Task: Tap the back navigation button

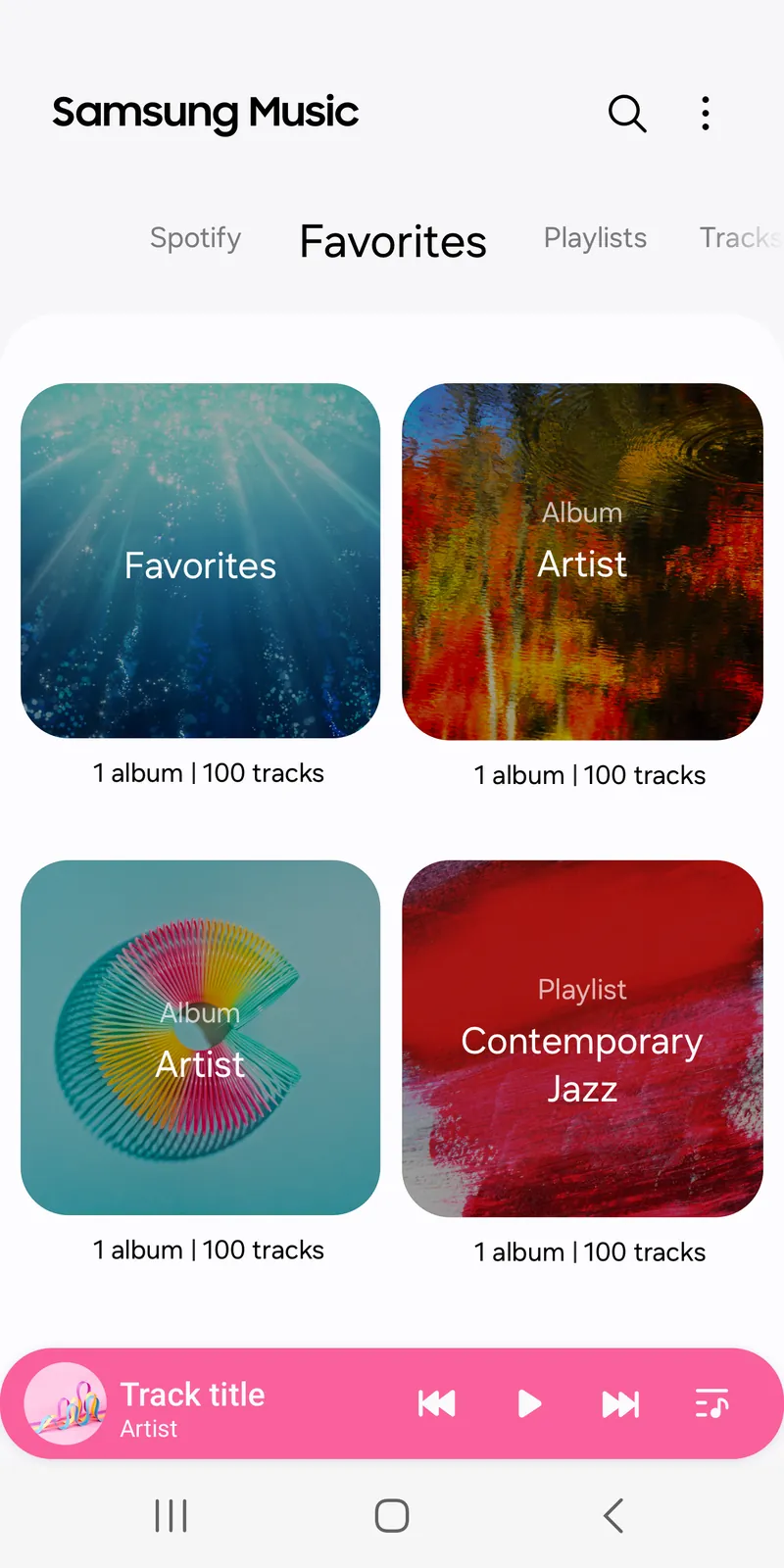Action: coord(612,1514)
